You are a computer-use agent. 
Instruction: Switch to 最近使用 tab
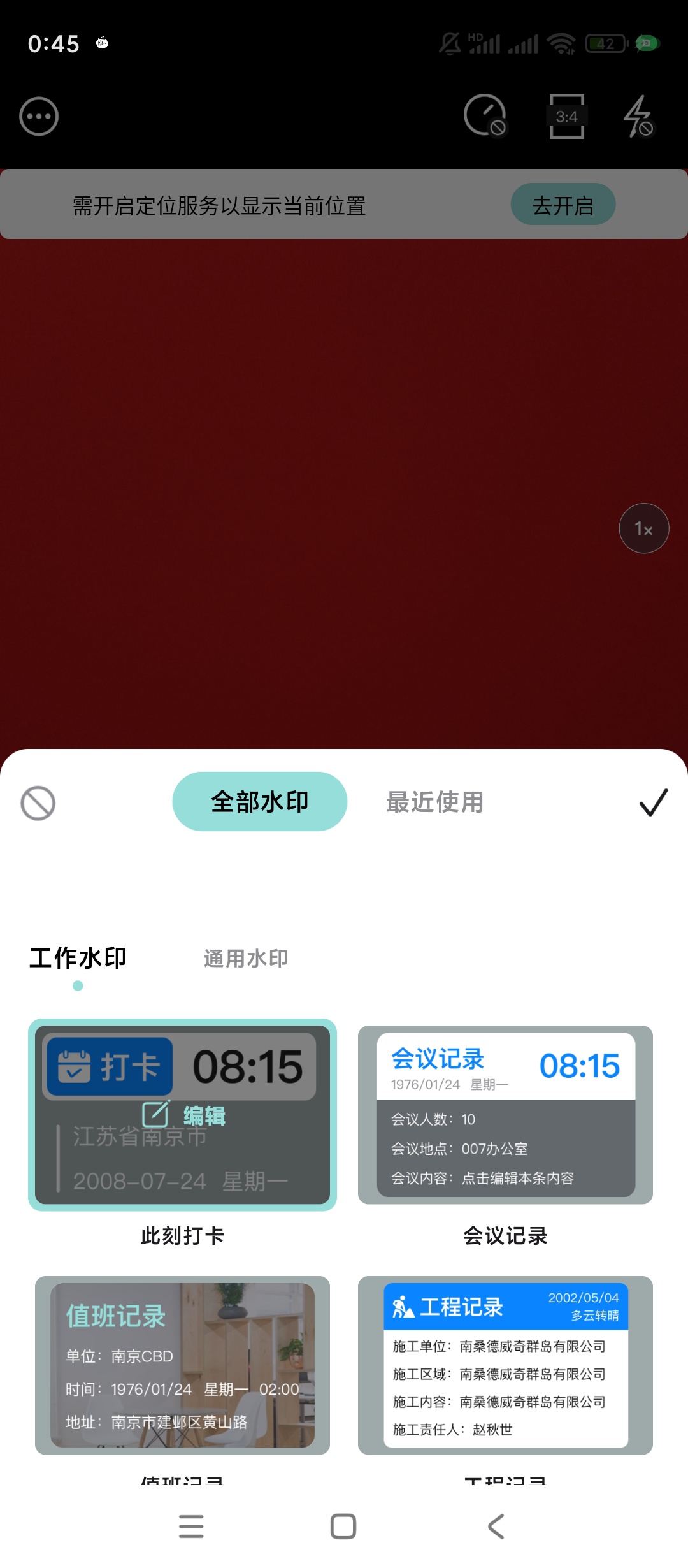click(x=434, y=802)
